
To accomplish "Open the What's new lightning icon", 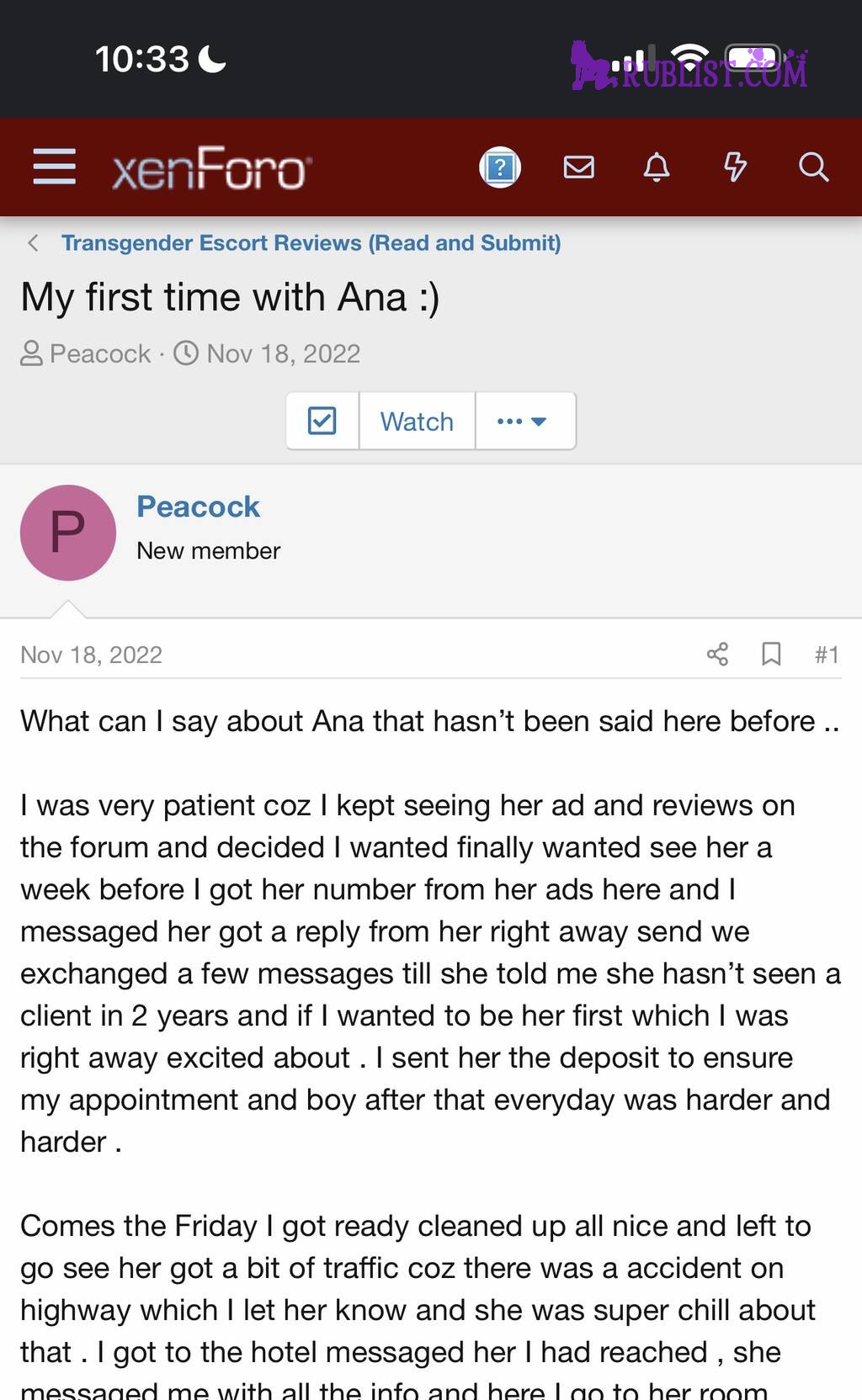I will click(735, 167).
